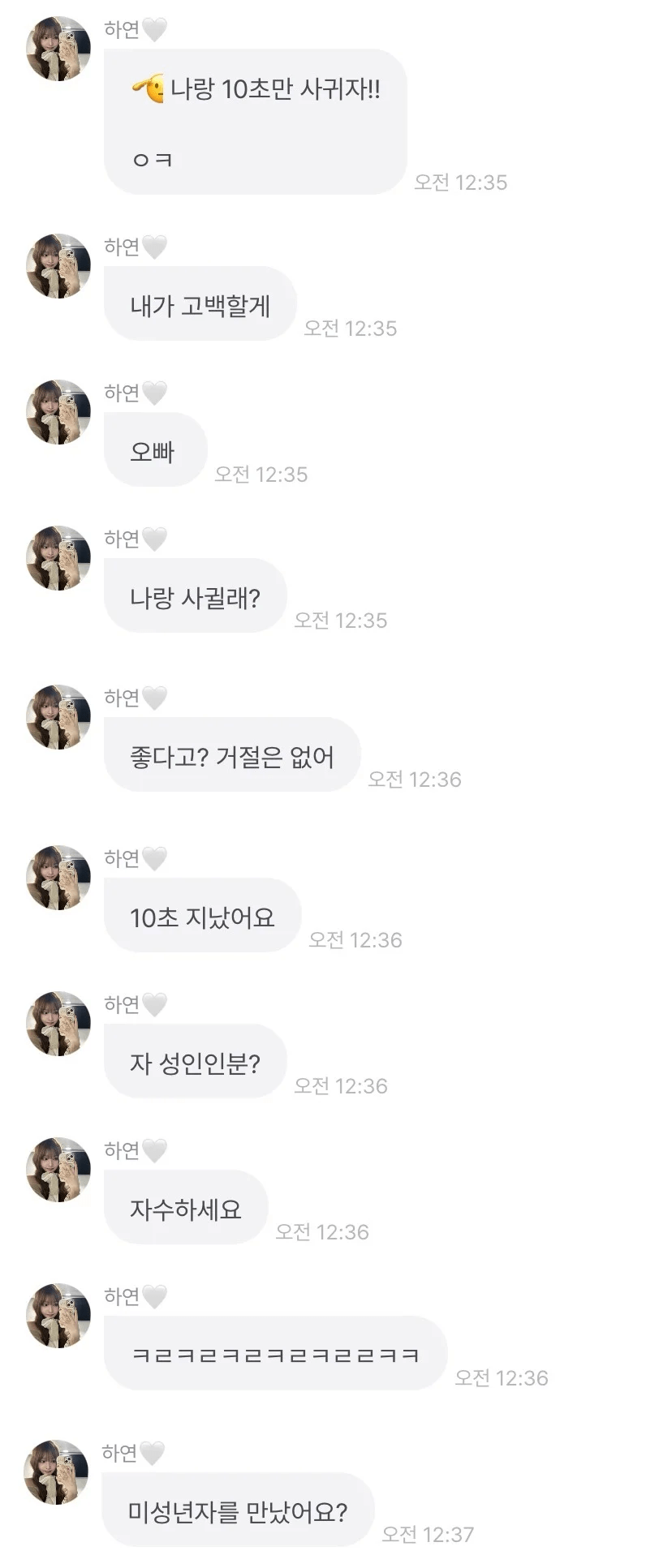Open 하연's avatar by '미성년자를 만났어요?' message
Viewport: 672px width, 1568px height.
point(56,1472)
